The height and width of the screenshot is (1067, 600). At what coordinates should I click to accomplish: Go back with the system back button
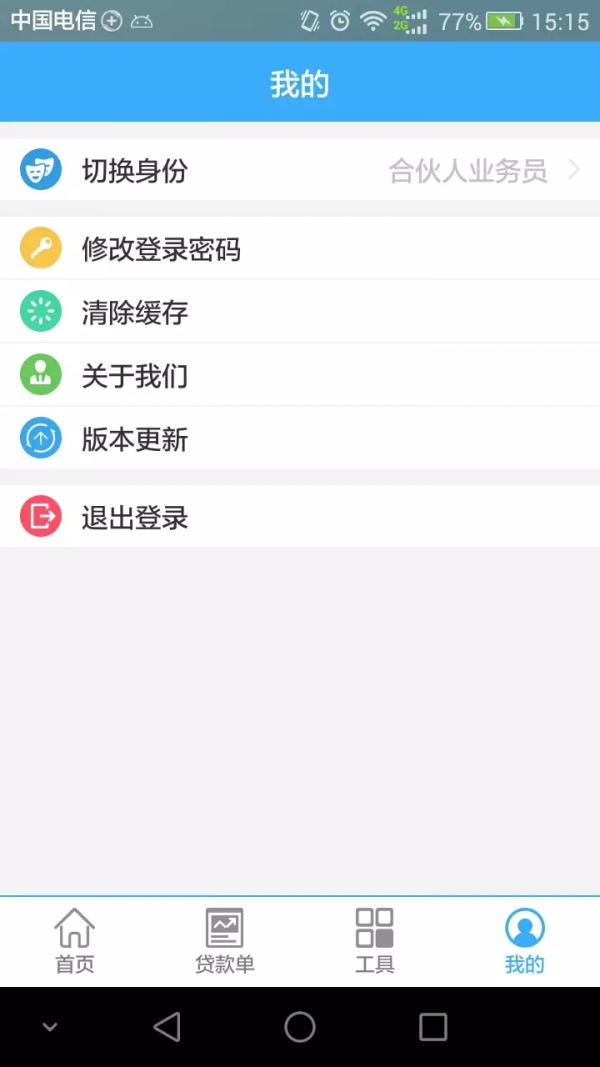pyautogui.click(x=167, y=1027)
